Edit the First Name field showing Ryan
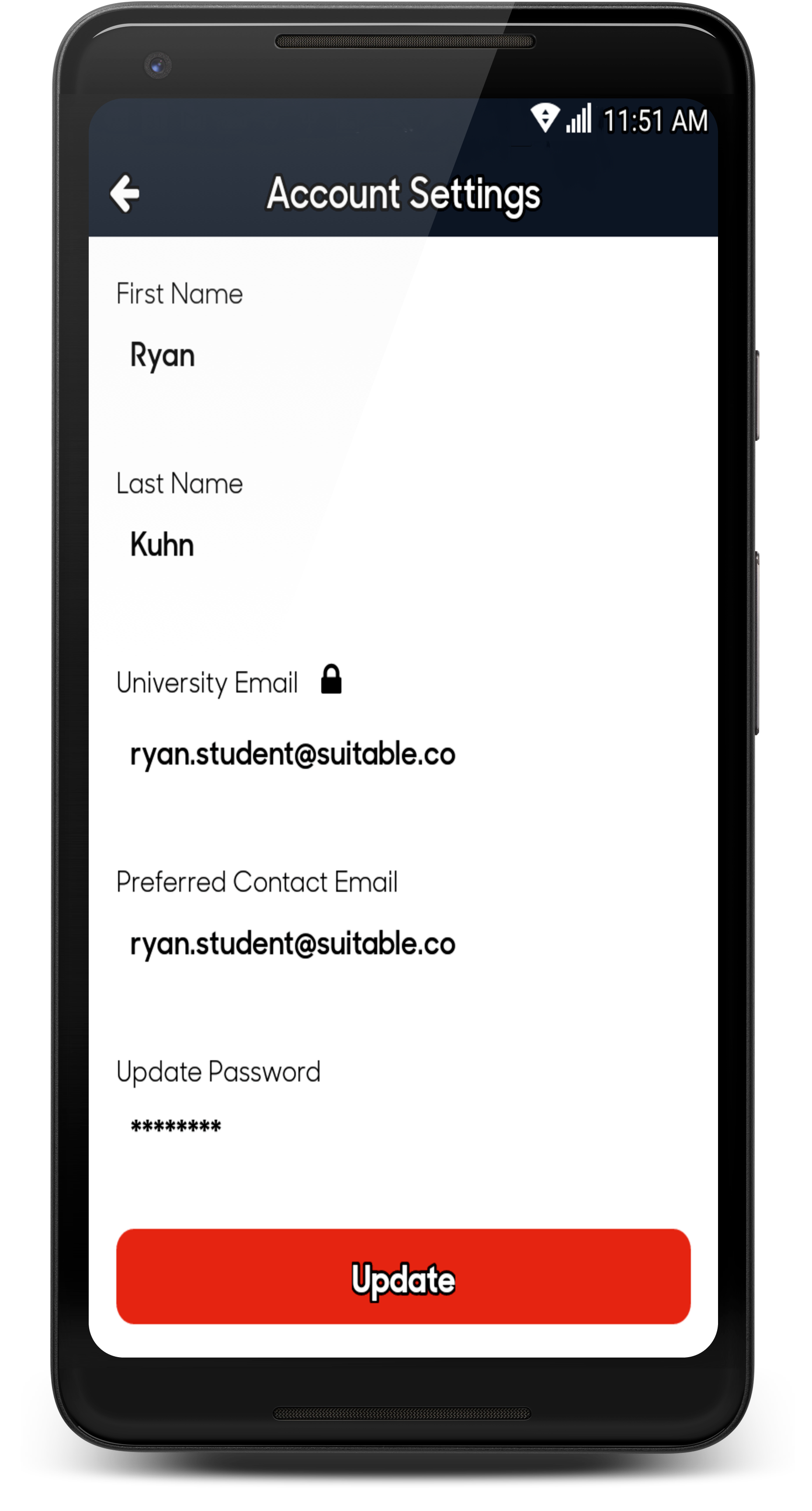Viewport: 812px width, 1511px height. point(403,355)
